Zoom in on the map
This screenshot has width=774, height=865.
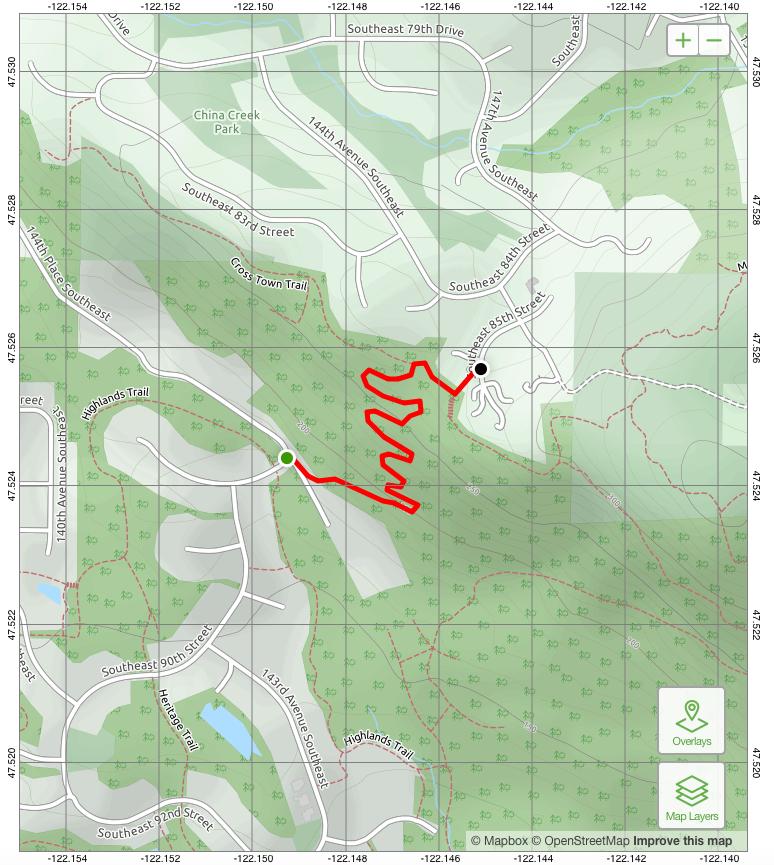[x=683, y=41]
